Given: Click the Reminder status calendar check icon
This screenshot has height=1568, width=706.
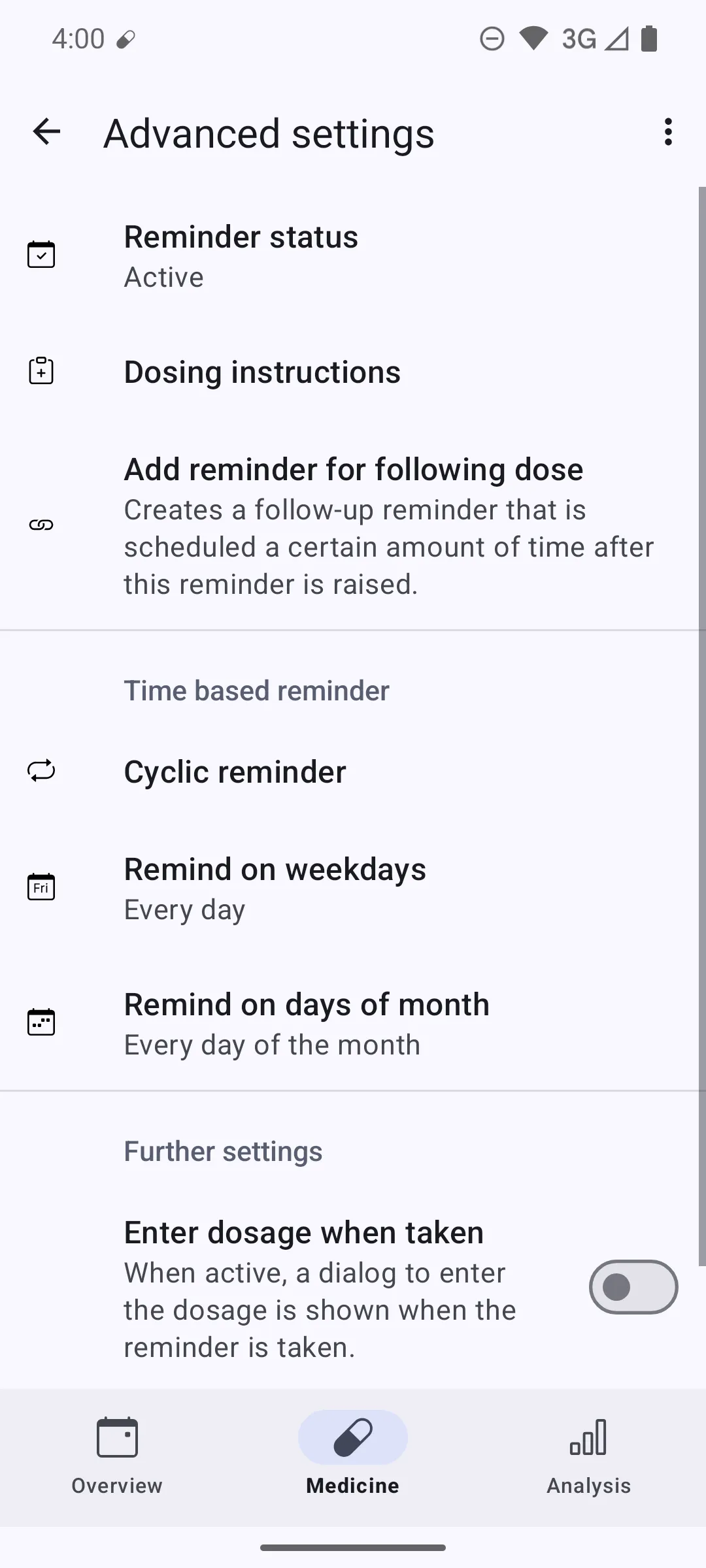Looking at the screenshot, I should click(x=41, y=255).
